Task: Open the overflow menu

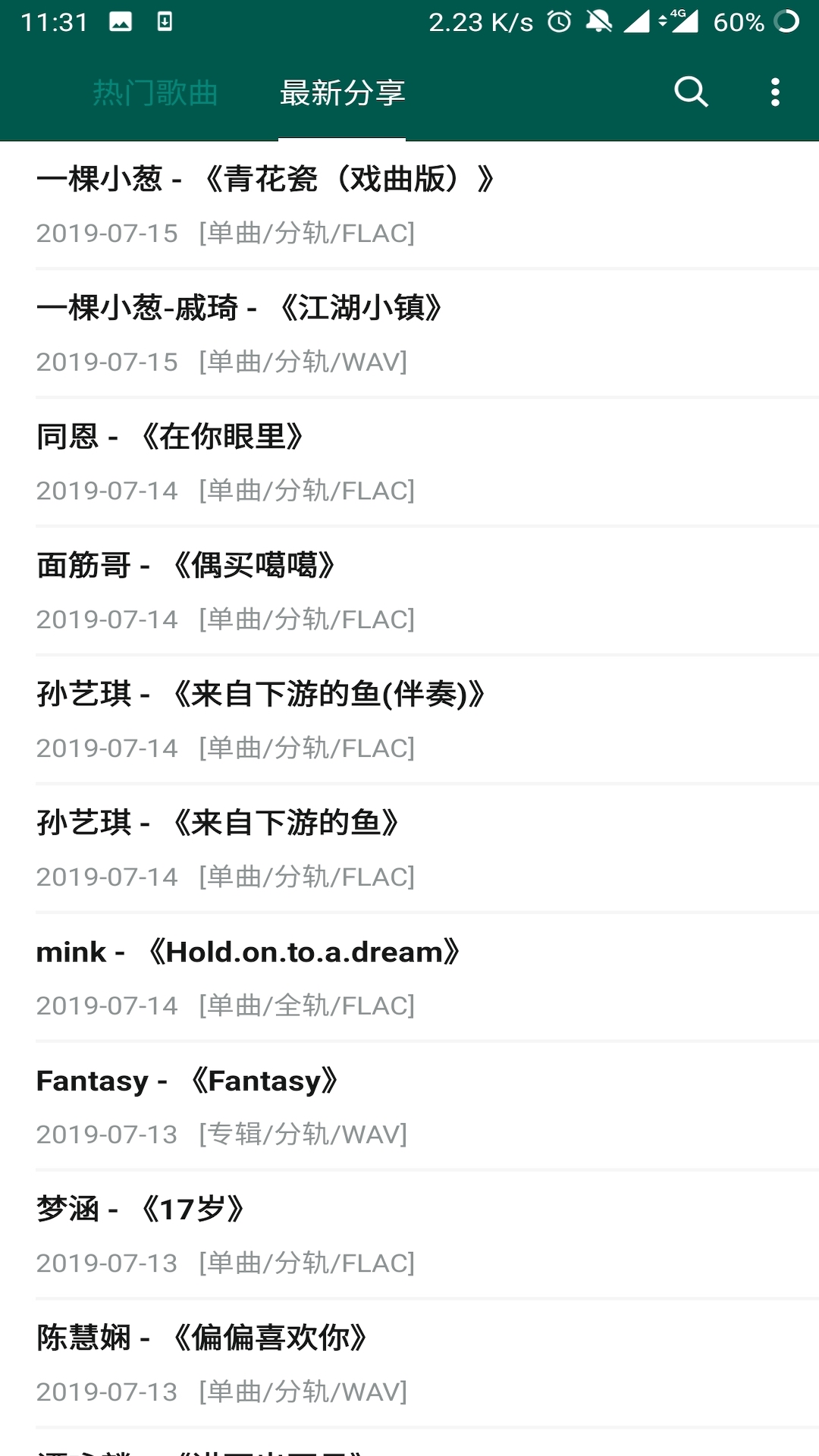Action: click(774, 93)
